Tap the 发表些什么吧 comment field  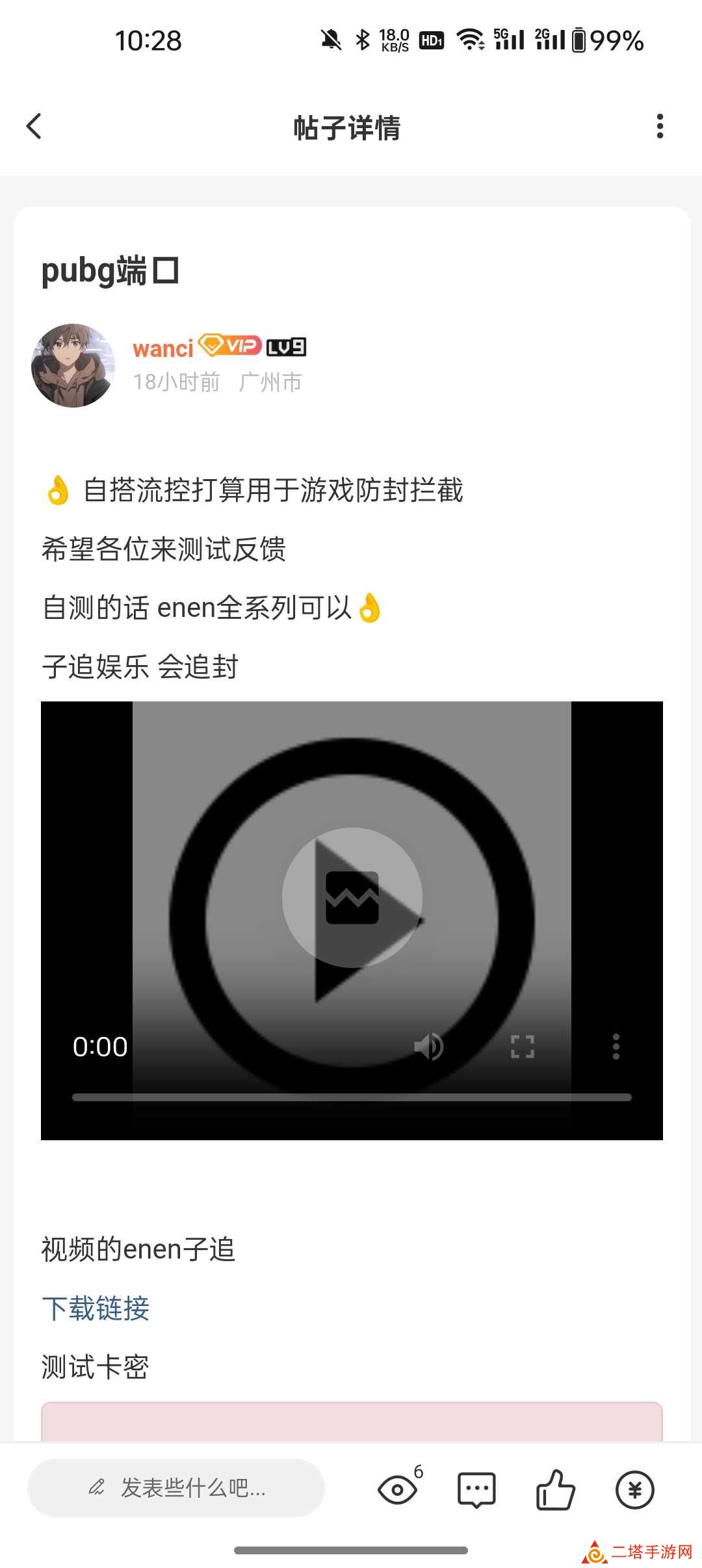click(x=175, y=1487)
